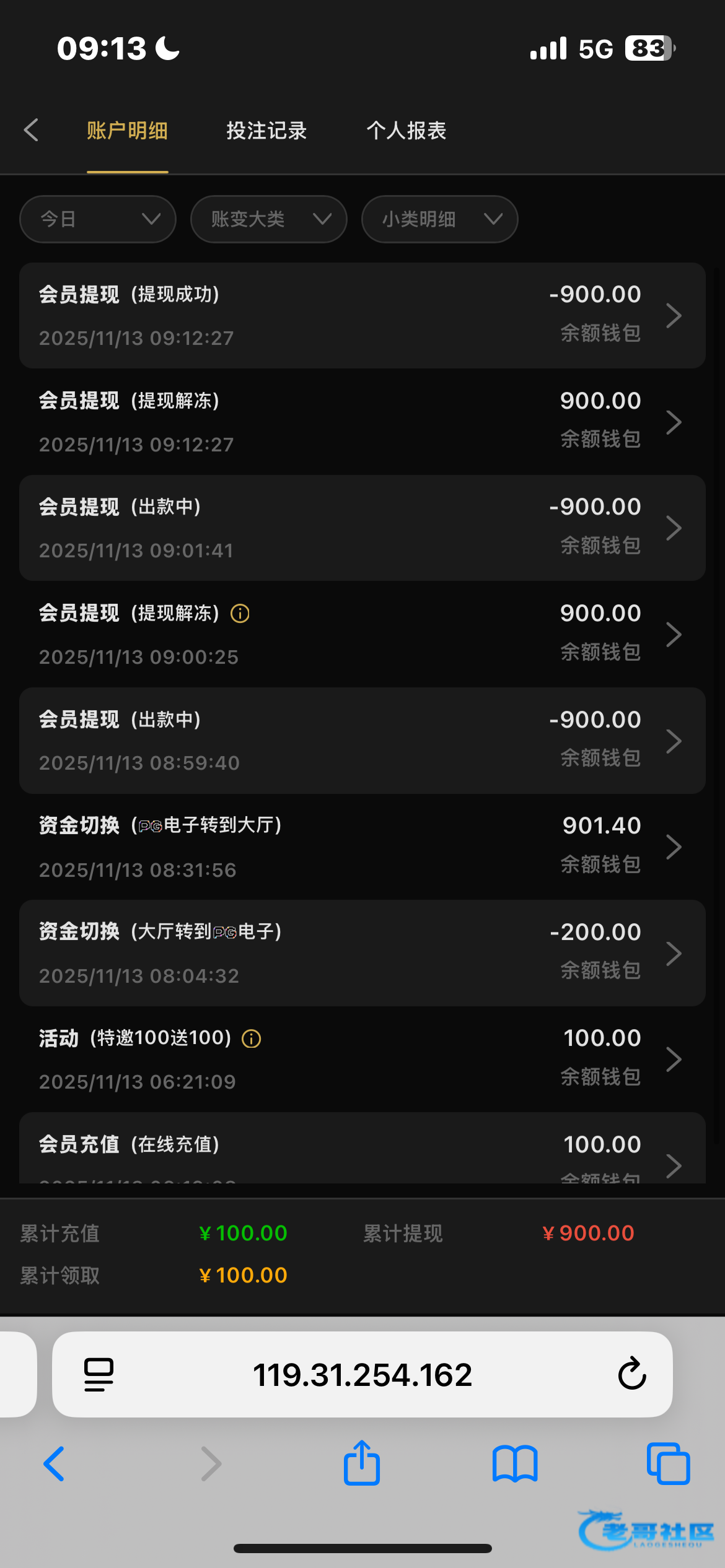Viewport: 725px width, 1568px height.
Task: Open the 出款中 record at 08:59:40
Action: click(x=362, y=741)
